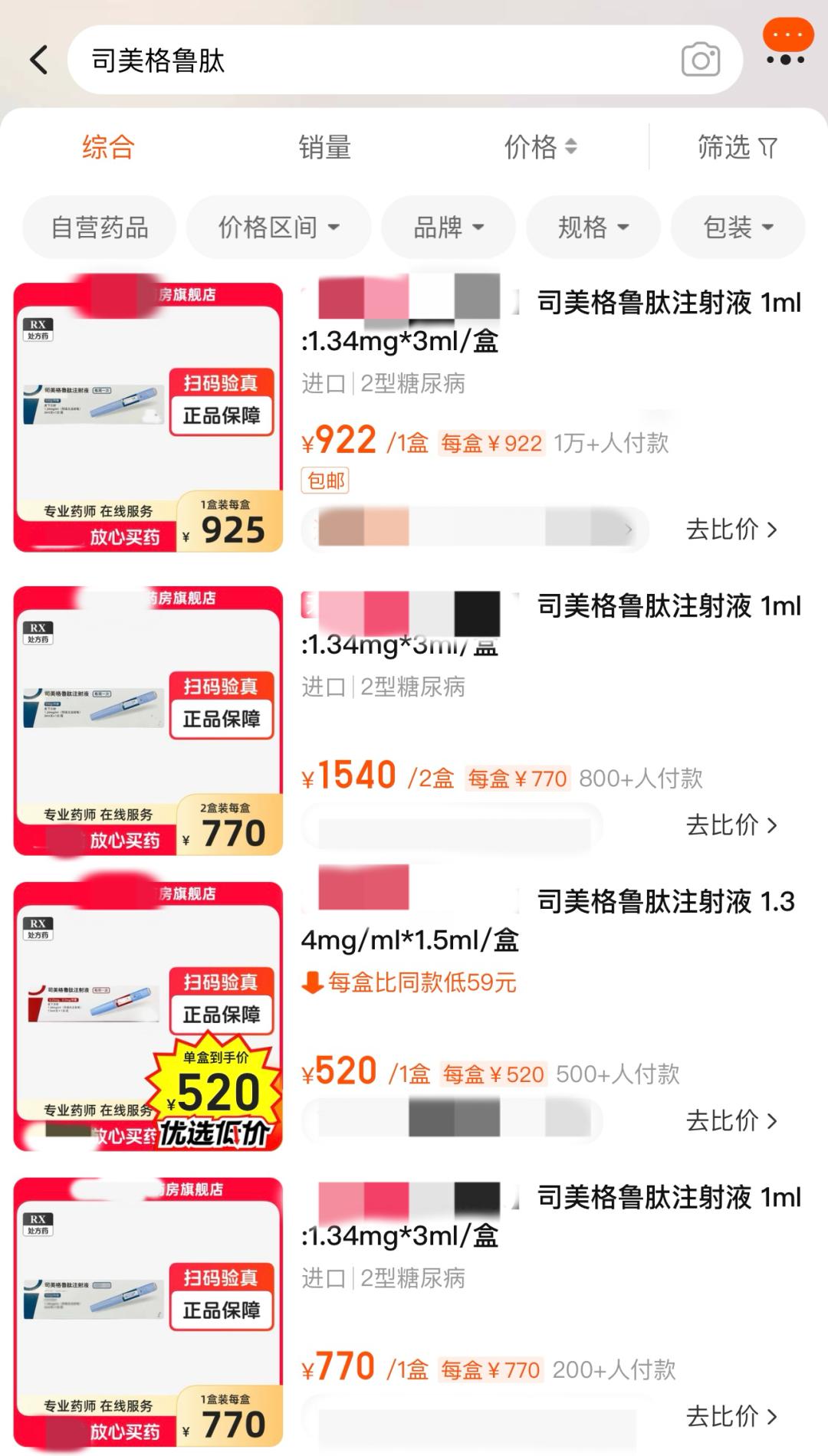Image resolution: width=828 pixels, height=1456 pixels.
Task: Expand the 规格 dropdown
Action: [x=593, y=228]
